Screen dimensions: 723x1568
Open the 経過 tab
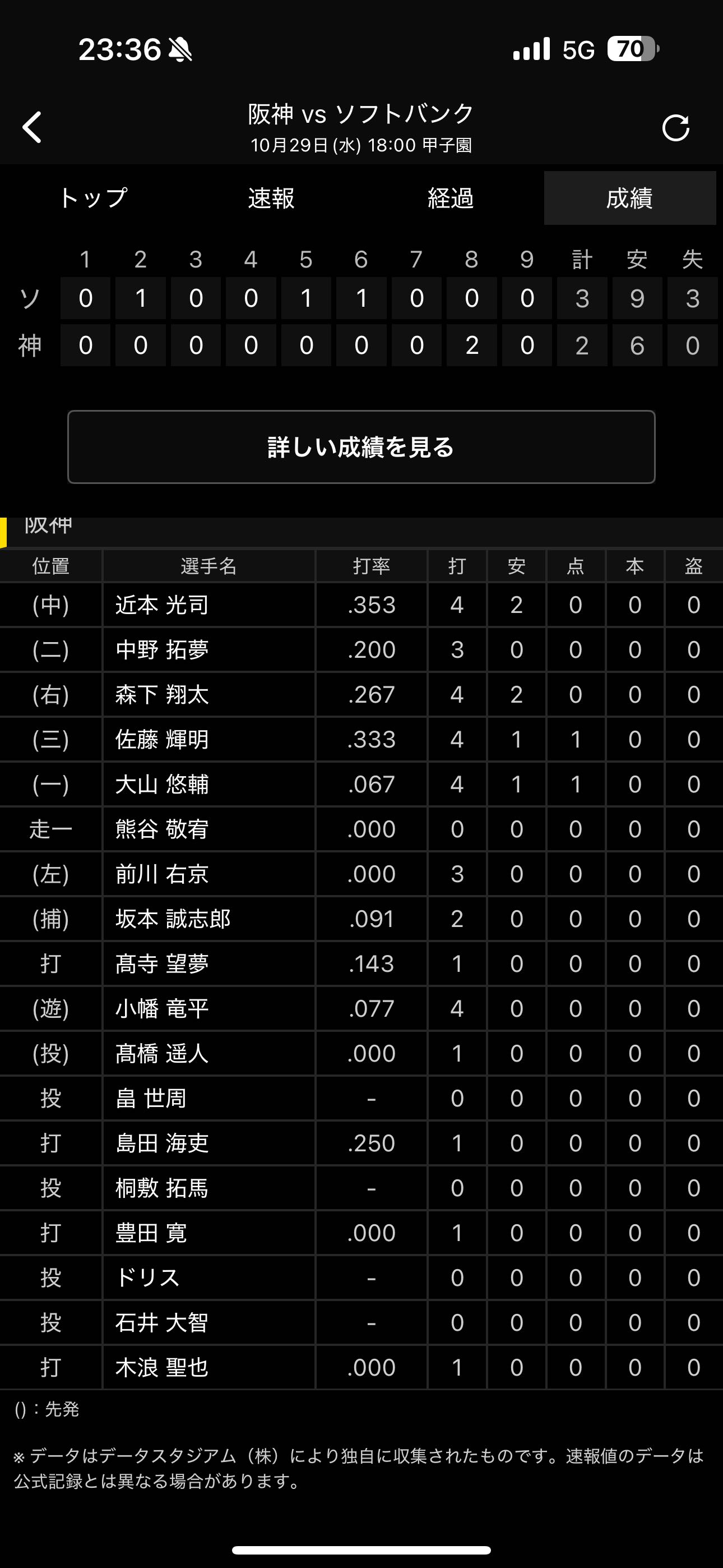point(451,198)
